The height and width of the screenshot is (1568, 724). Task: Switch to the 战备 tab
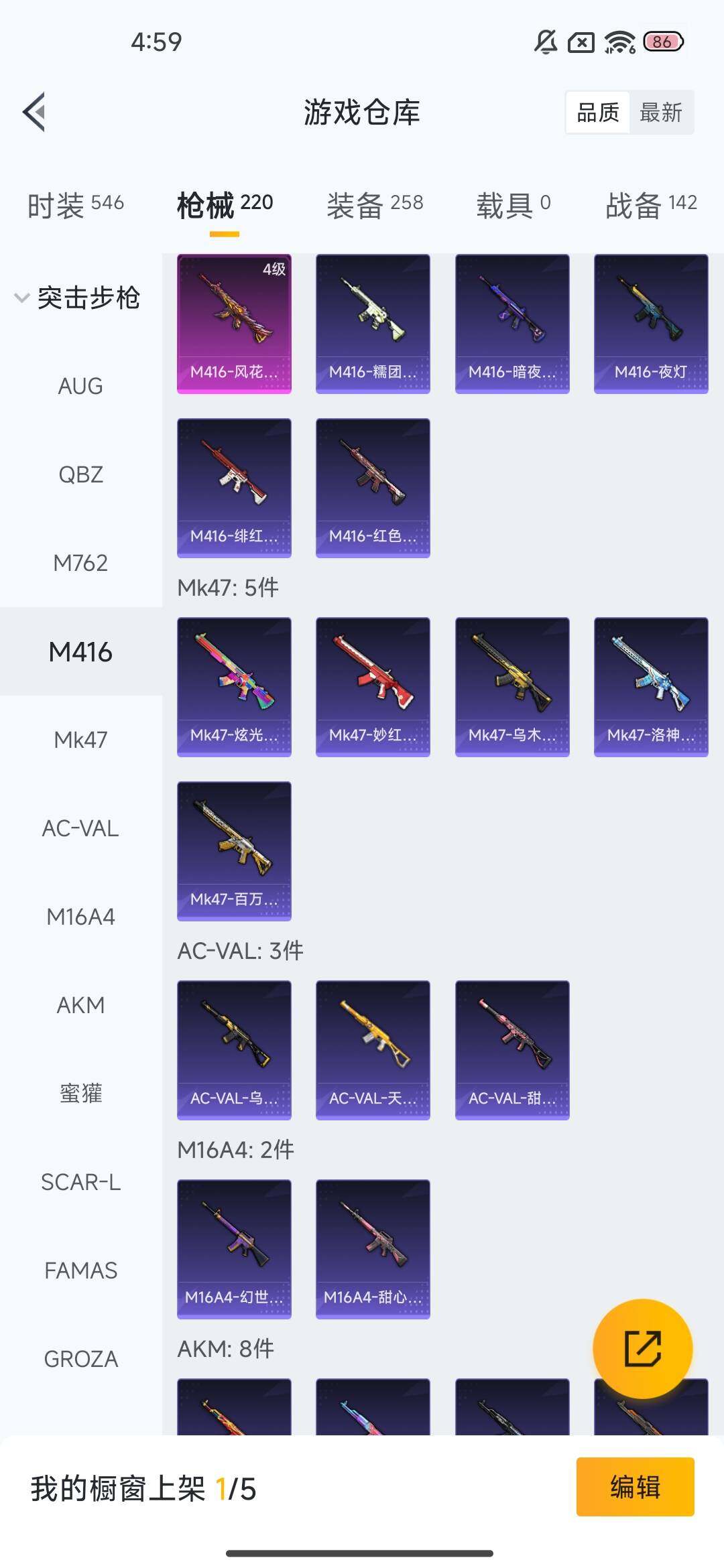point(650,204)
